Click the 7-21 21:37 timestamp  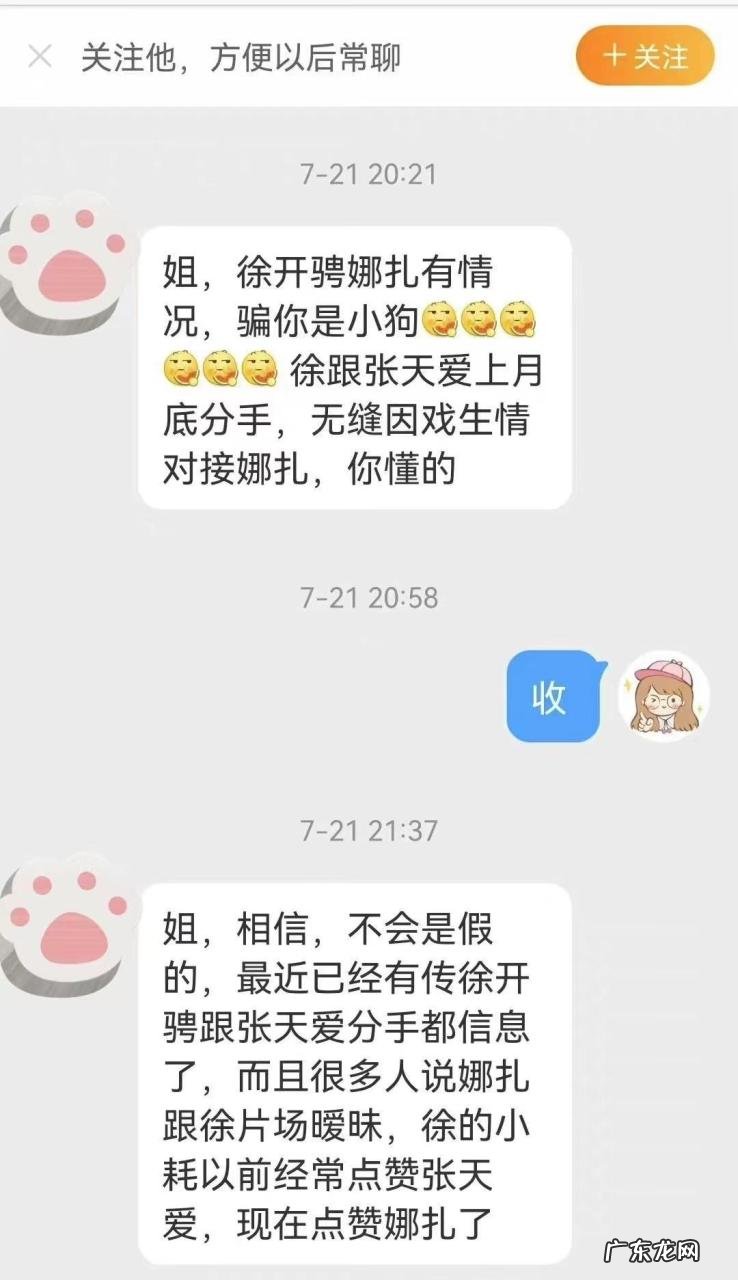tap(369, 827)
